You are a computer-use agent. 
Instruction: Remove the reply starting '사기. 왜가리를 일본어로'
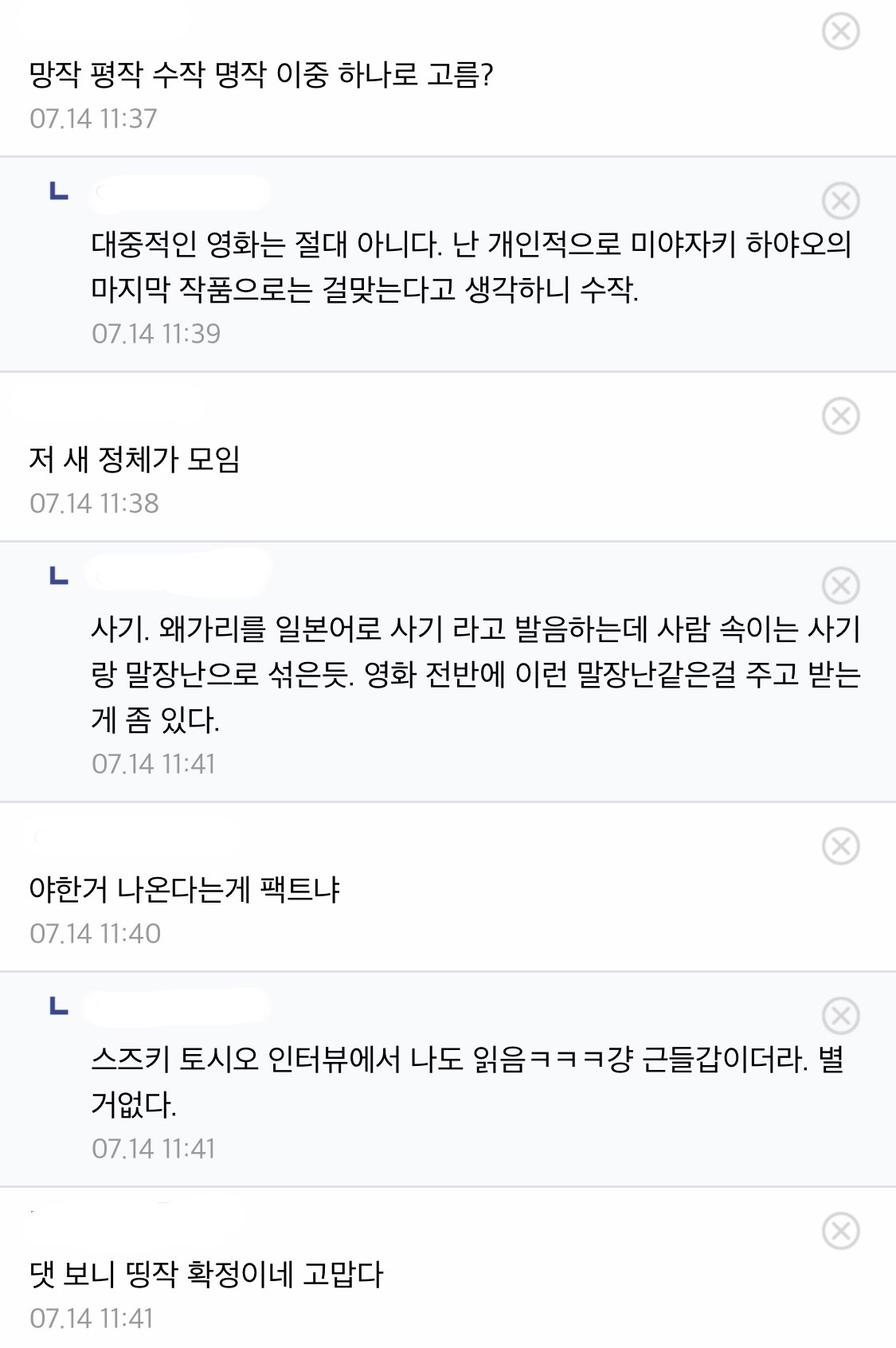click(x=840, y=586)
